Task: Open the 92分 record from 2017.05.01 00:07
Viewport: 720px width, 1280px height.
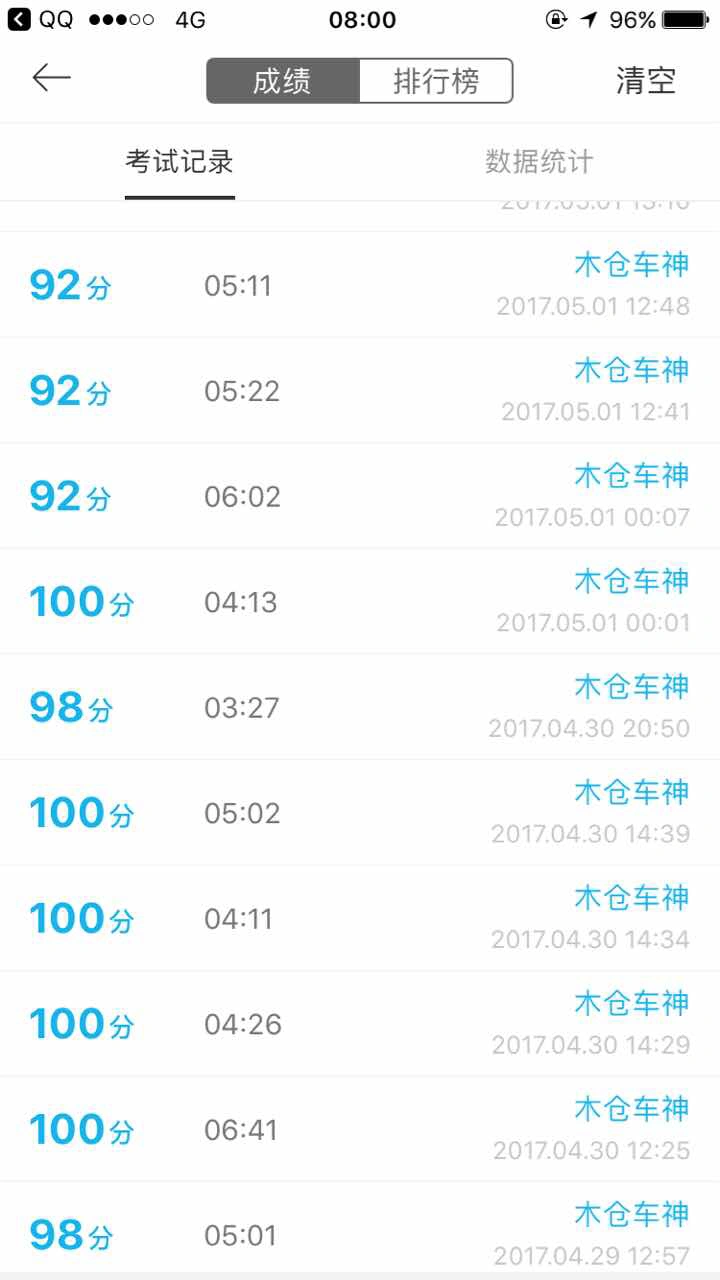Action: [360, 496]
